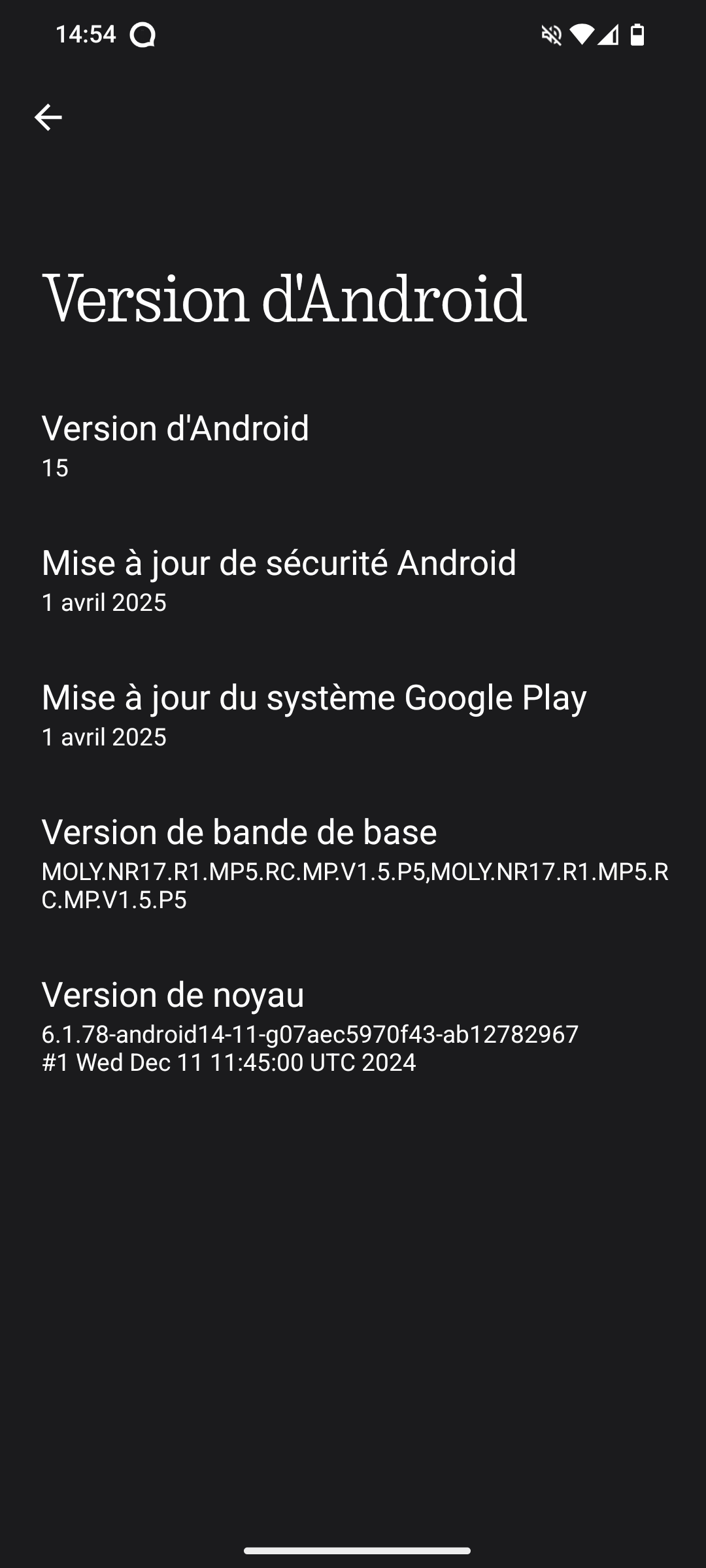Image resolution: width=706 pixels, height=1568 pixels.
Task: Open Mise à jour du système Google Play
Action: point(353,715)
